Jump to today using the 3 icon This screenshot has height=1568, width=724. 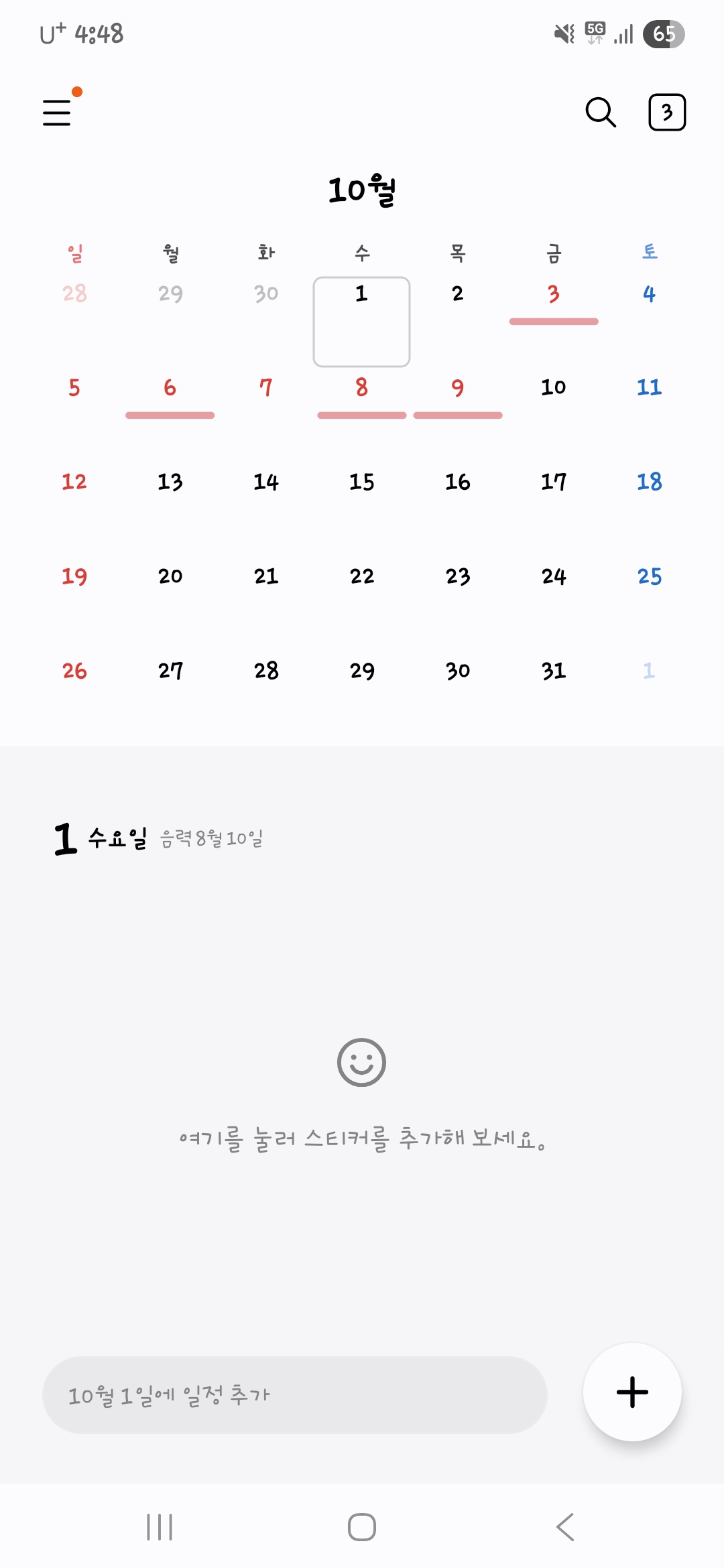coord(666,112)
